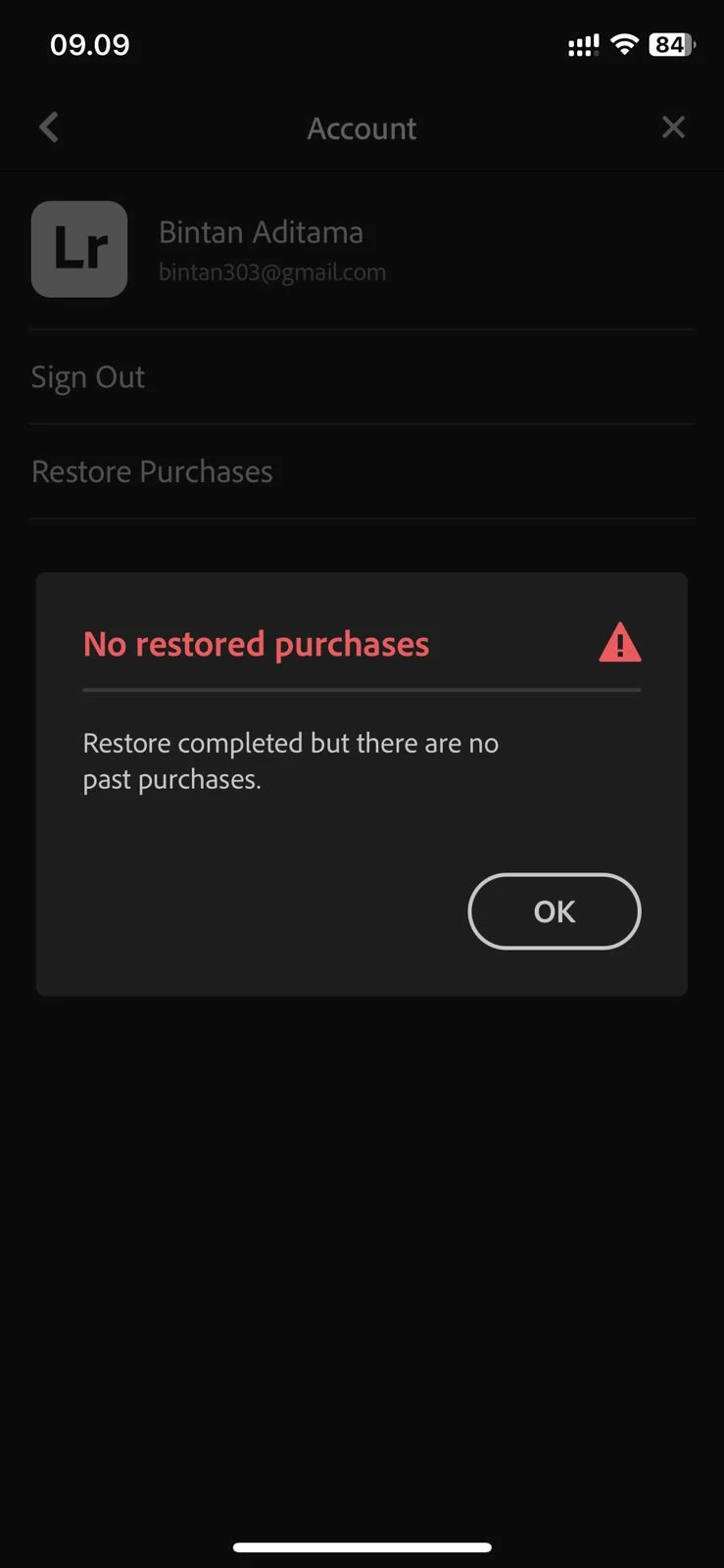Sign out of the account
The height and width of the screenshot is (1568, 724).
coord(88,377)
